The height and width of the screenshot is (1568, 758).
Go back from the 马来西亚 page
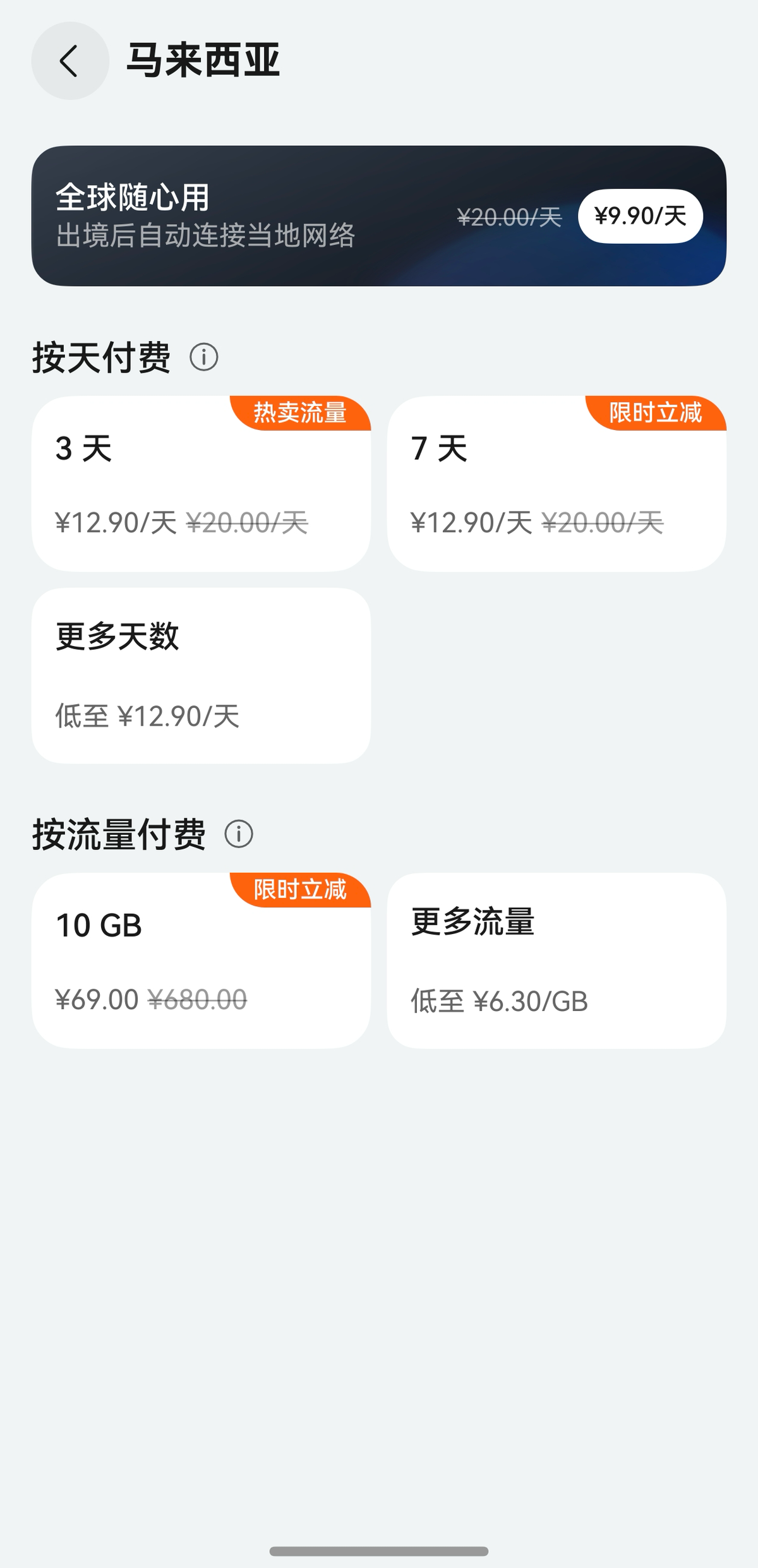coord(69,61)
